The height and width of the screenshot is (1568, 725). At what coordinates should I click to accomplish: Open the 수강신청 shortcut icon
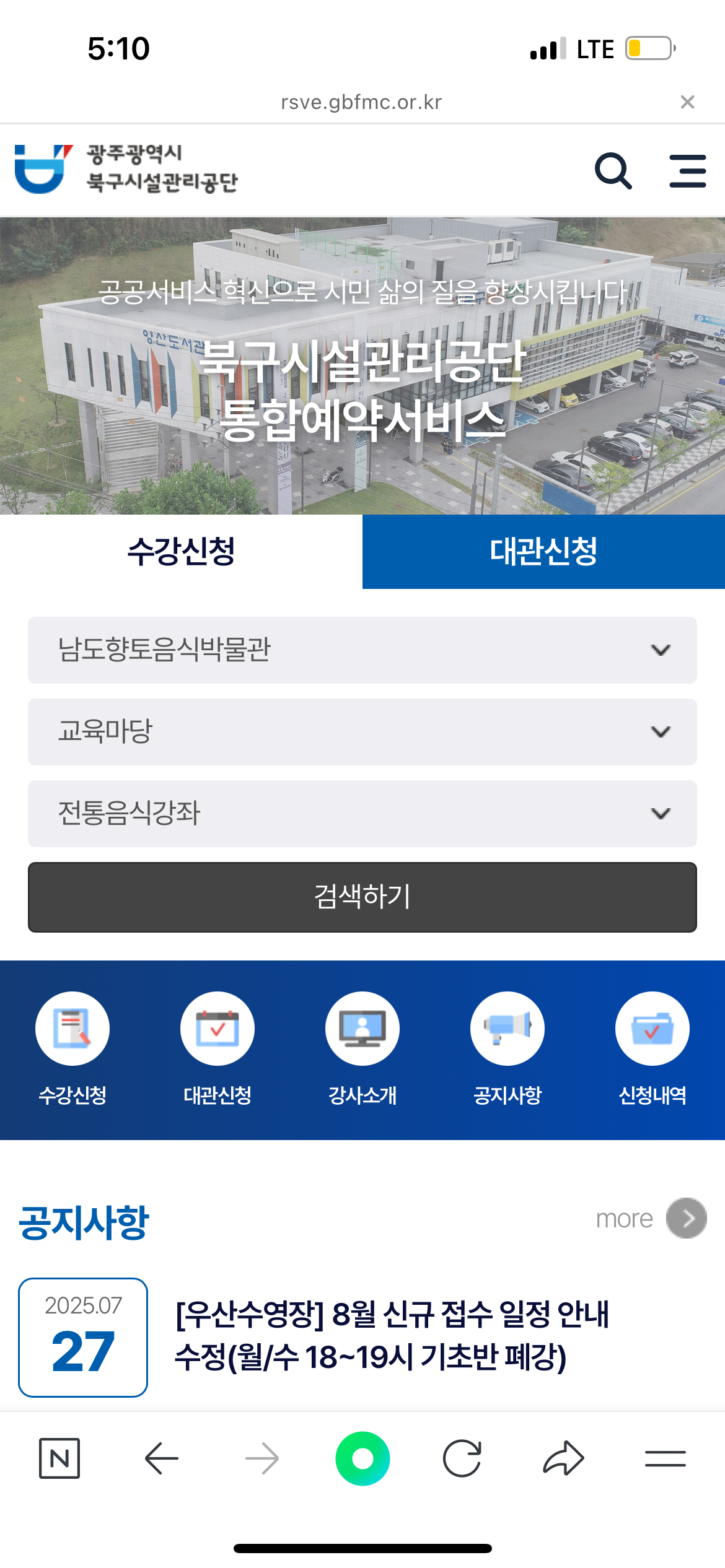(72, 1029)
